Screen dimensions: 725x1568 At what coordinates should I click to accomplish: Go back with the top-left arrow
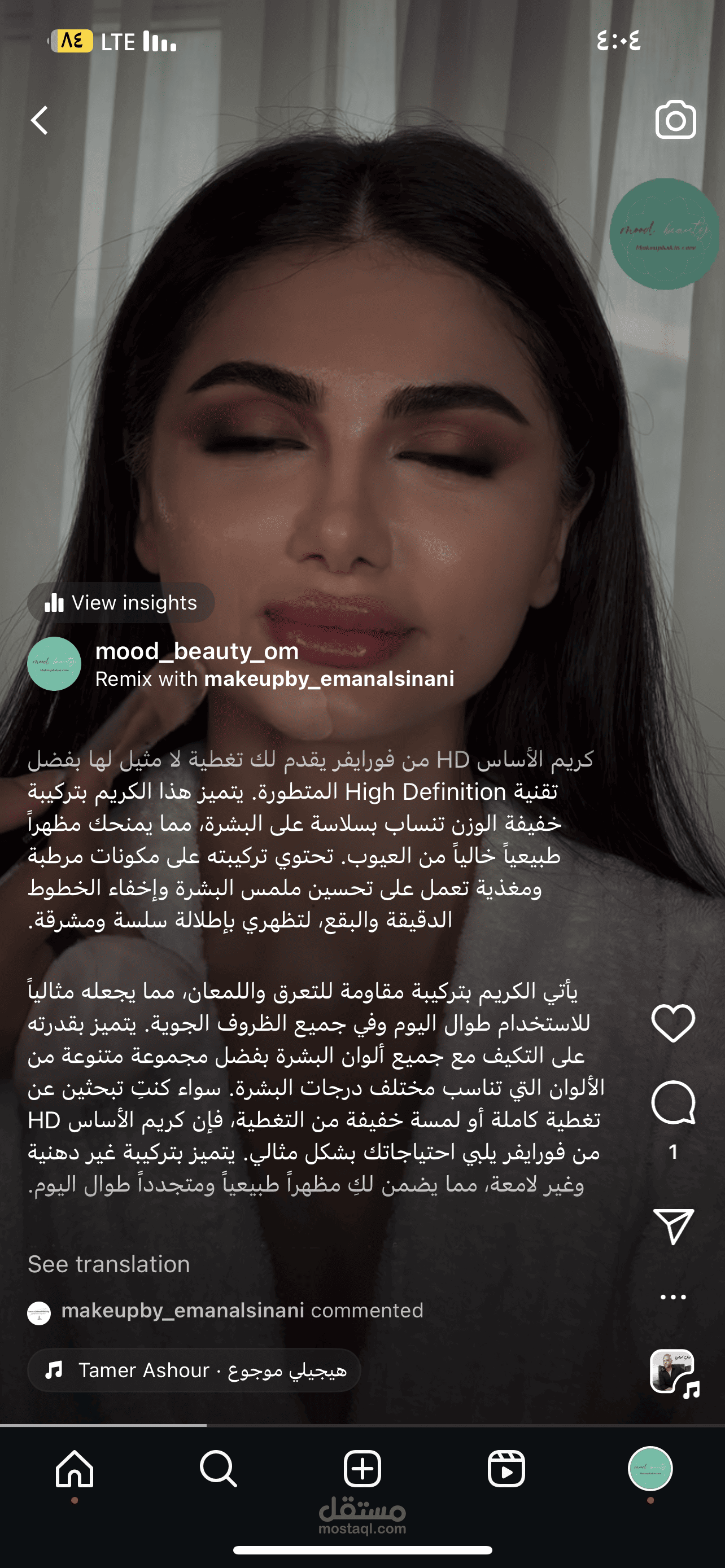point(40,120)
